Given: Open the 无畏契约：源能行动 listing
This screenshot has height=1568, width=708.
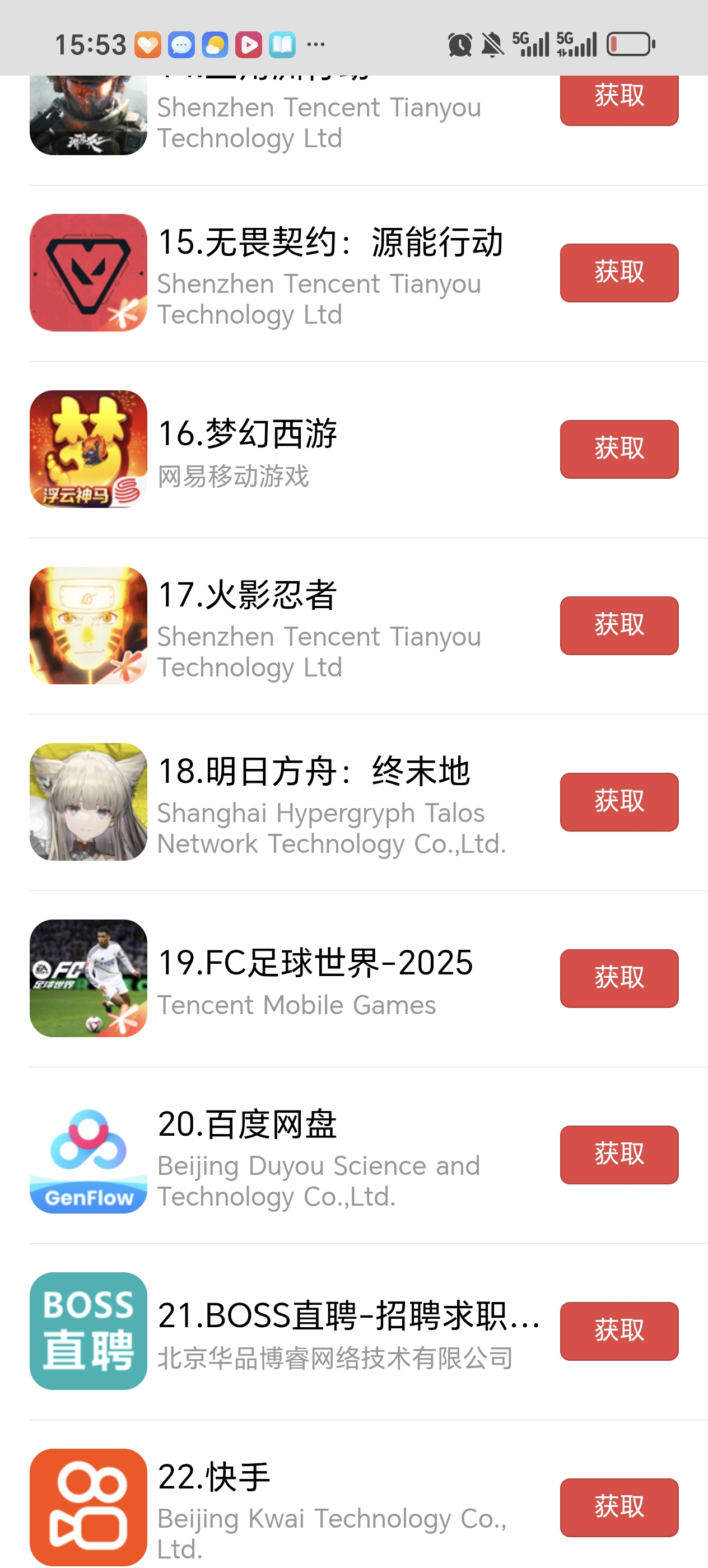Looking at the screenshot, I should point(329,242).
